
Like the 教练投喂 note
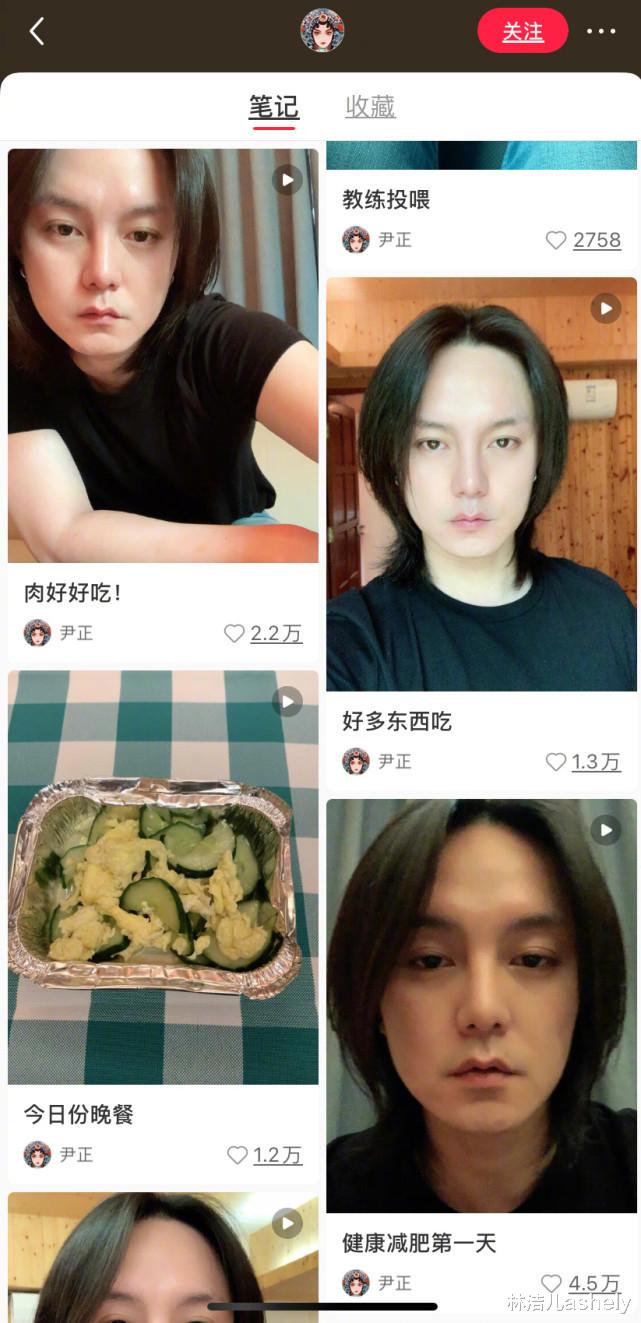point(556,240)
